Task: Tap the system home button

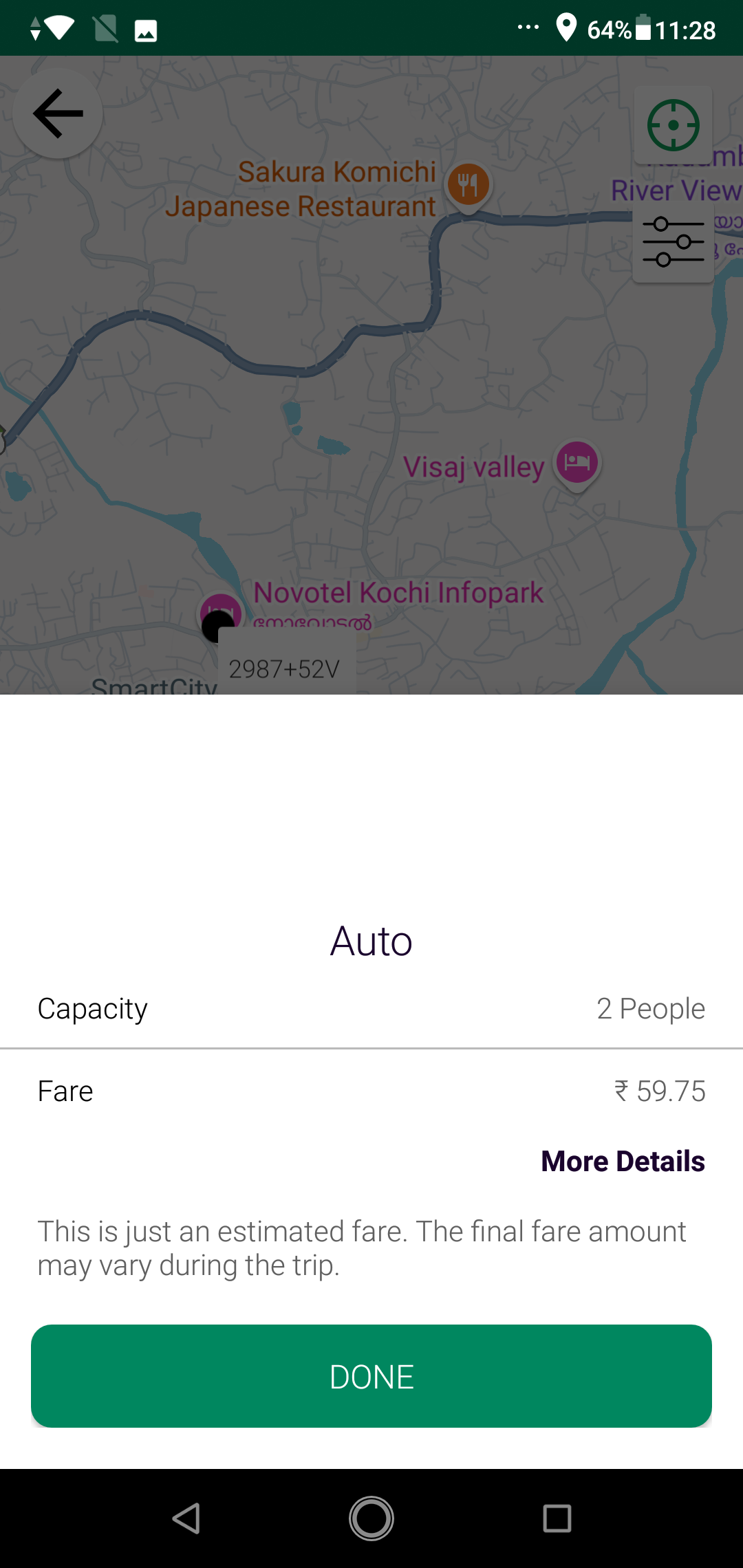Action: 371,1518
